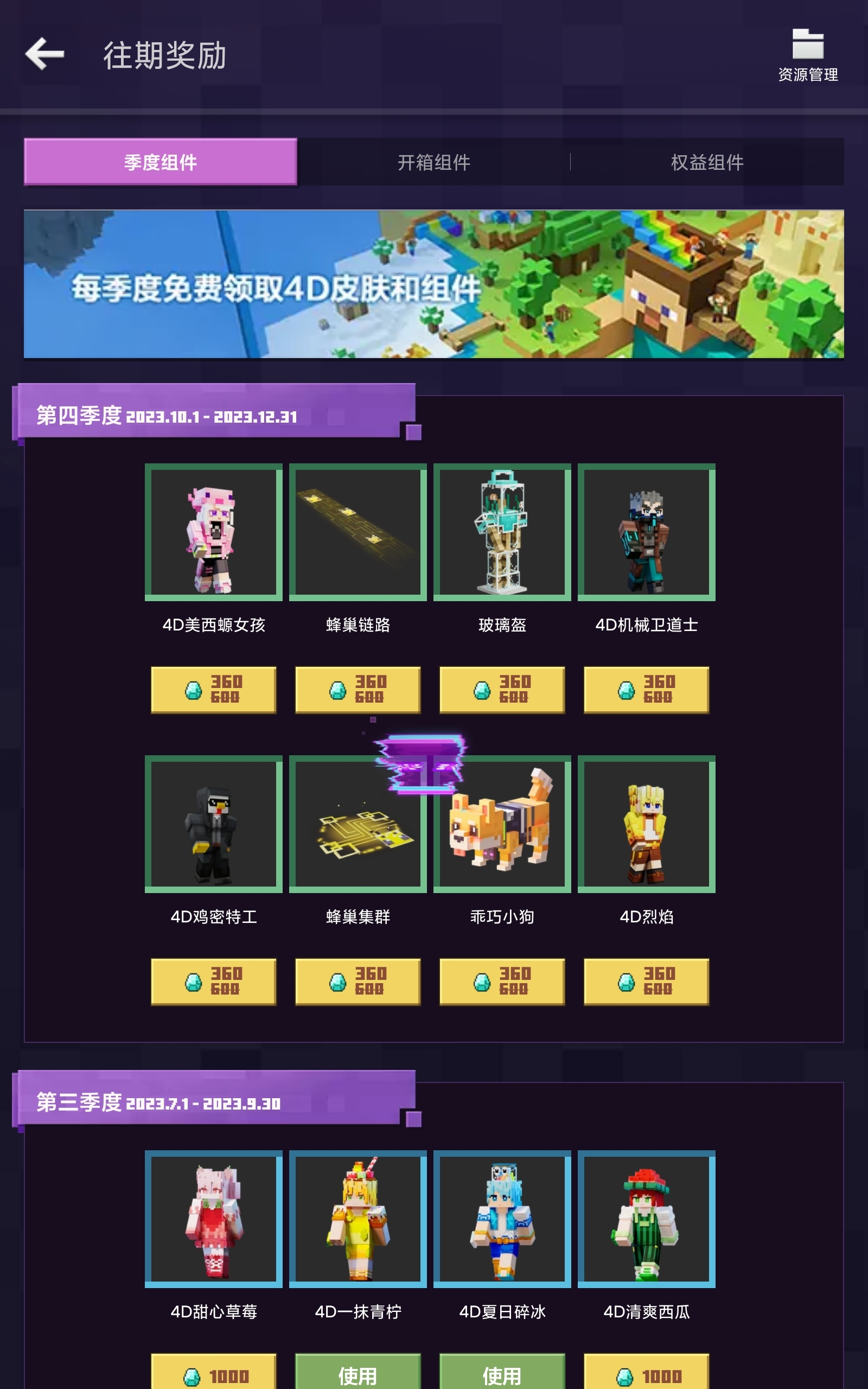Purchase 4D烈焰 for 360 gems
This screenshot has height=1389, width=868.
click(647, 982)
